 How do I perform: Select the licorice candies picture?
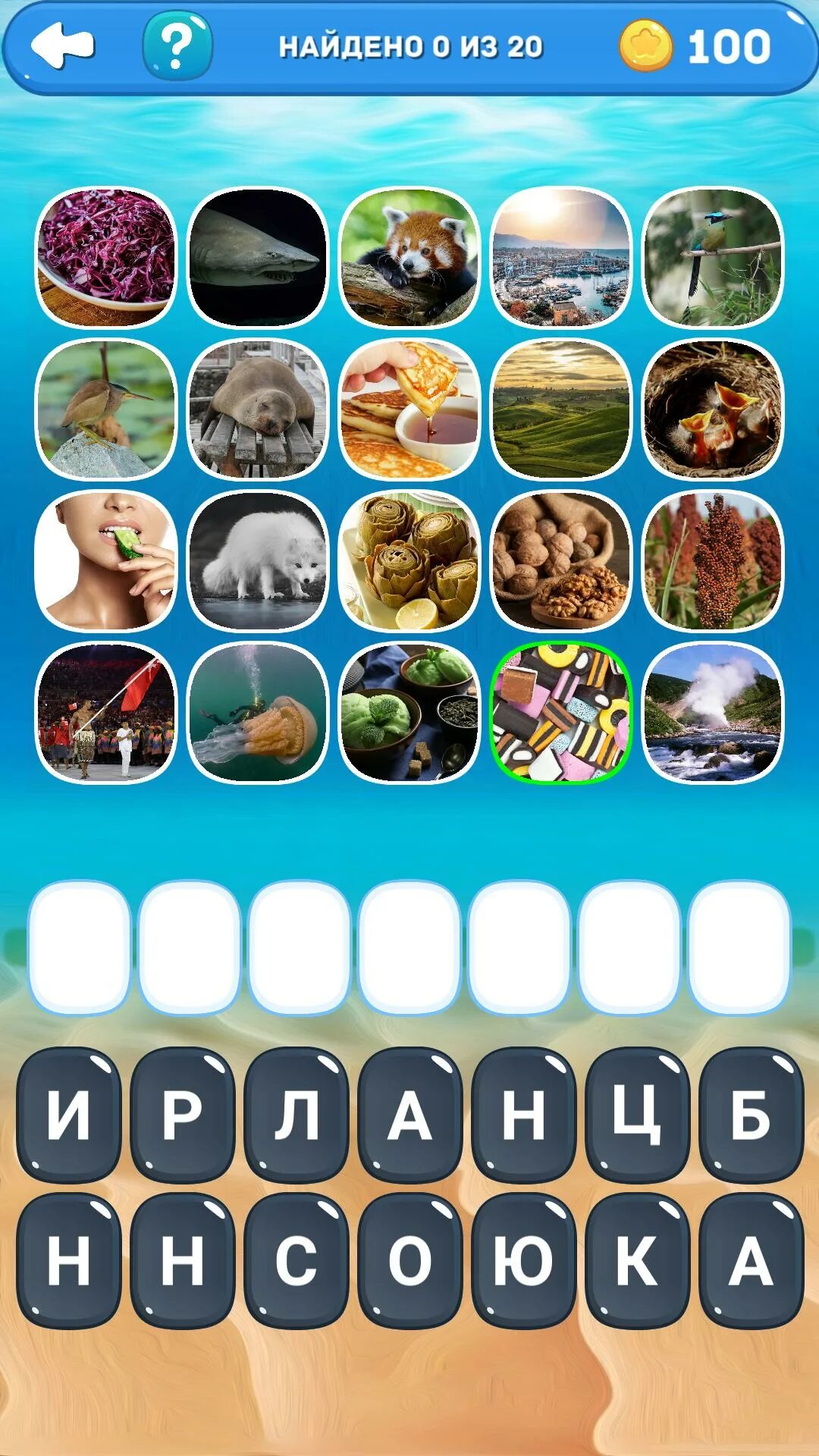[x=561, y=713]
